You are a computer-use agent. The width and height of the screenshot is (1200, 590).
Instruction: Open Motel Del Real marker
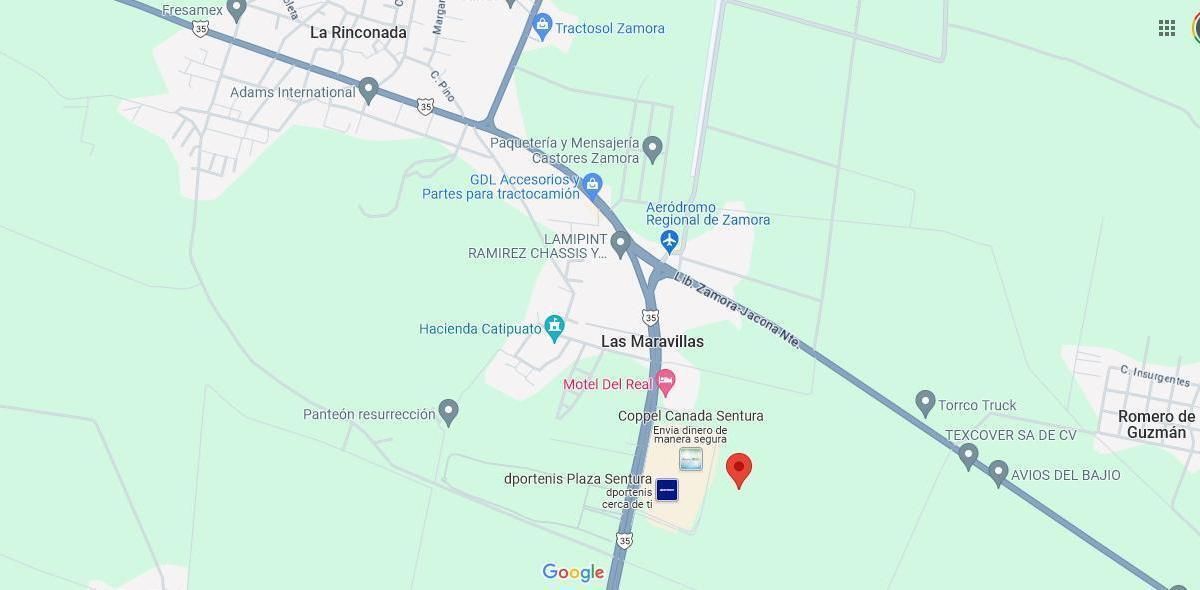pyautogui.click(x=665, y=381)
